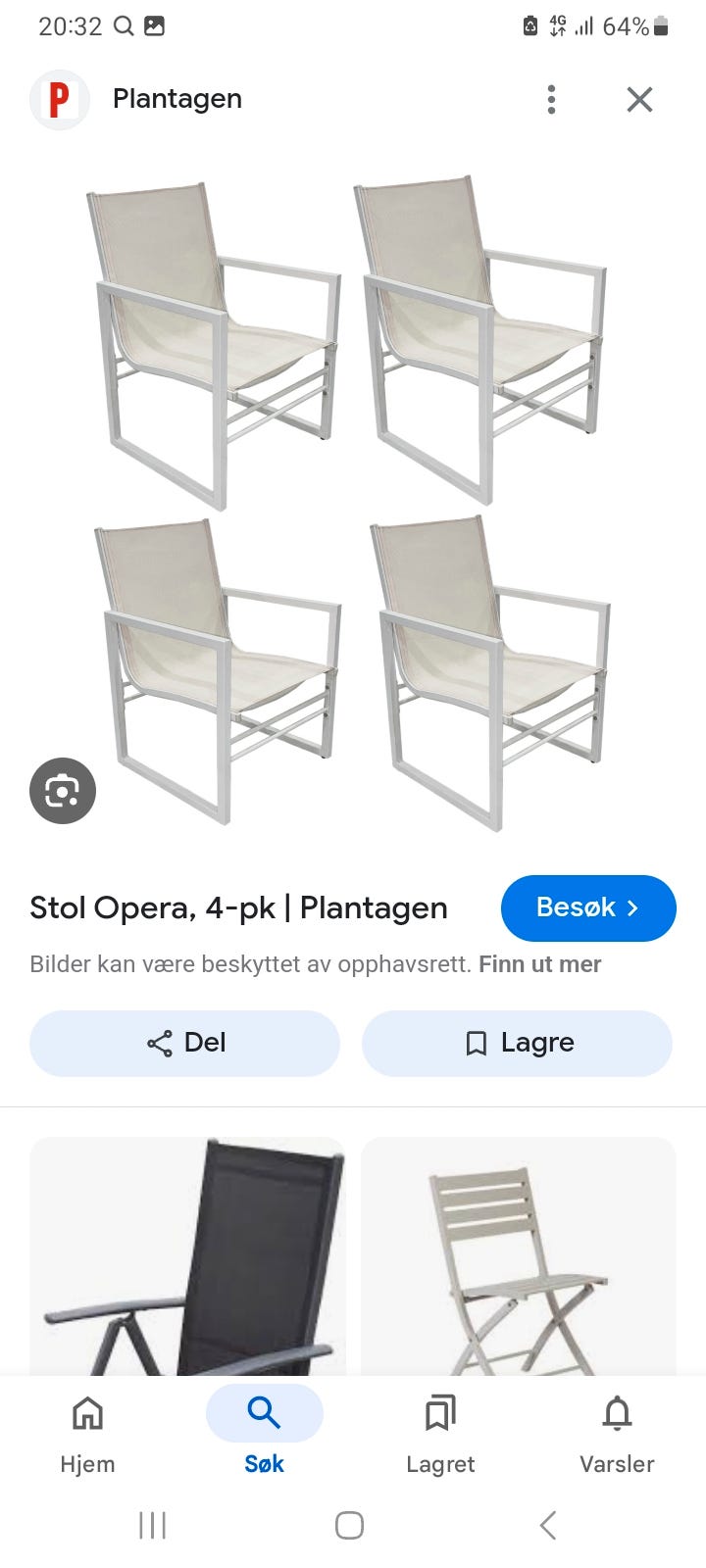Tap the Plantagen site favicon
This screenshot has height=1568, width=706.
(59, 99)
